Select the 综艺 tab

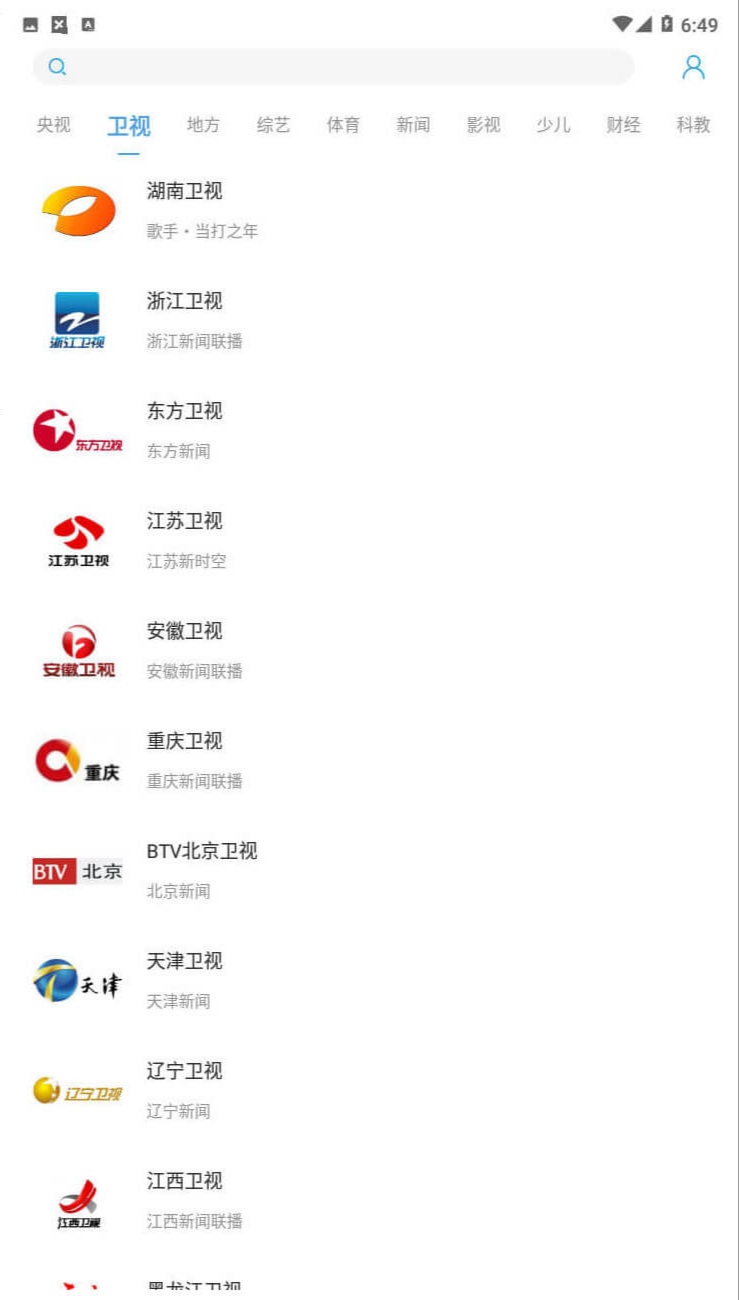273,125
